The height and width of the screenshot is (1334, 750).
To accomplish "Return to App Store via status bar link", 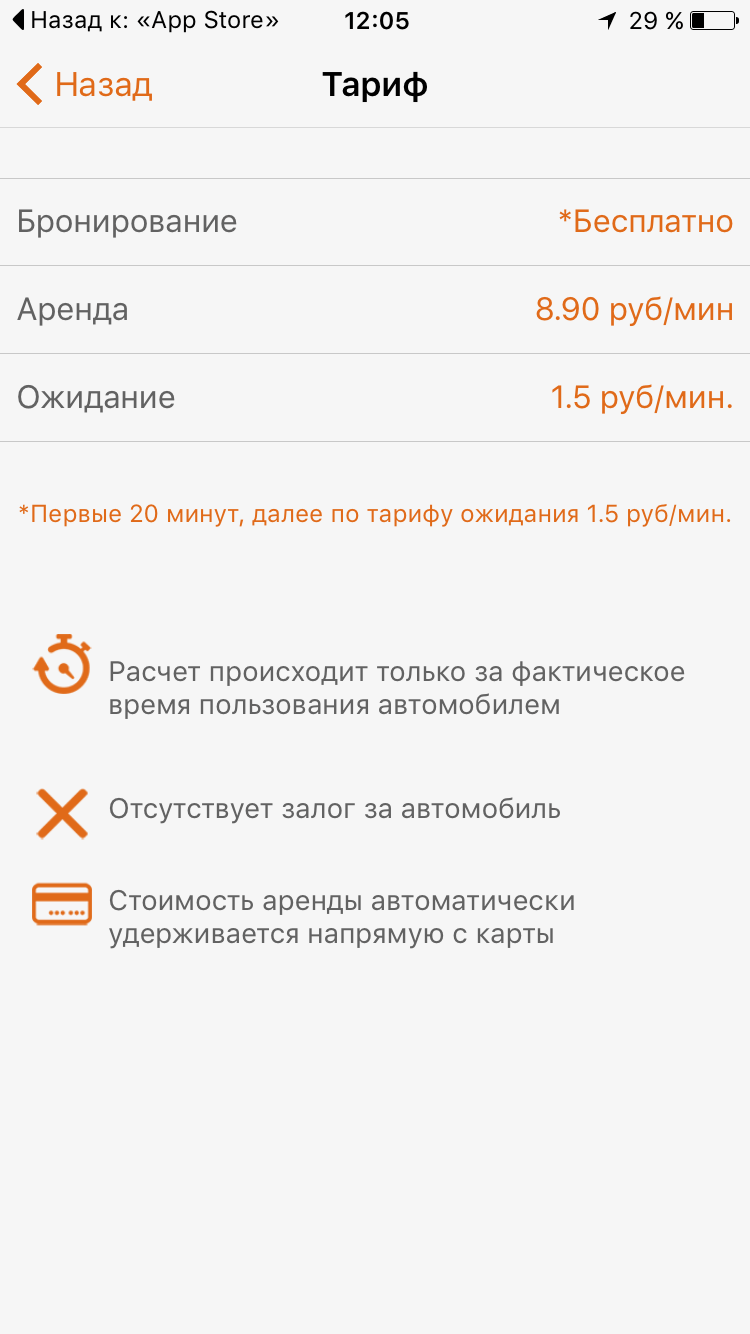I will tap(146, 20).
